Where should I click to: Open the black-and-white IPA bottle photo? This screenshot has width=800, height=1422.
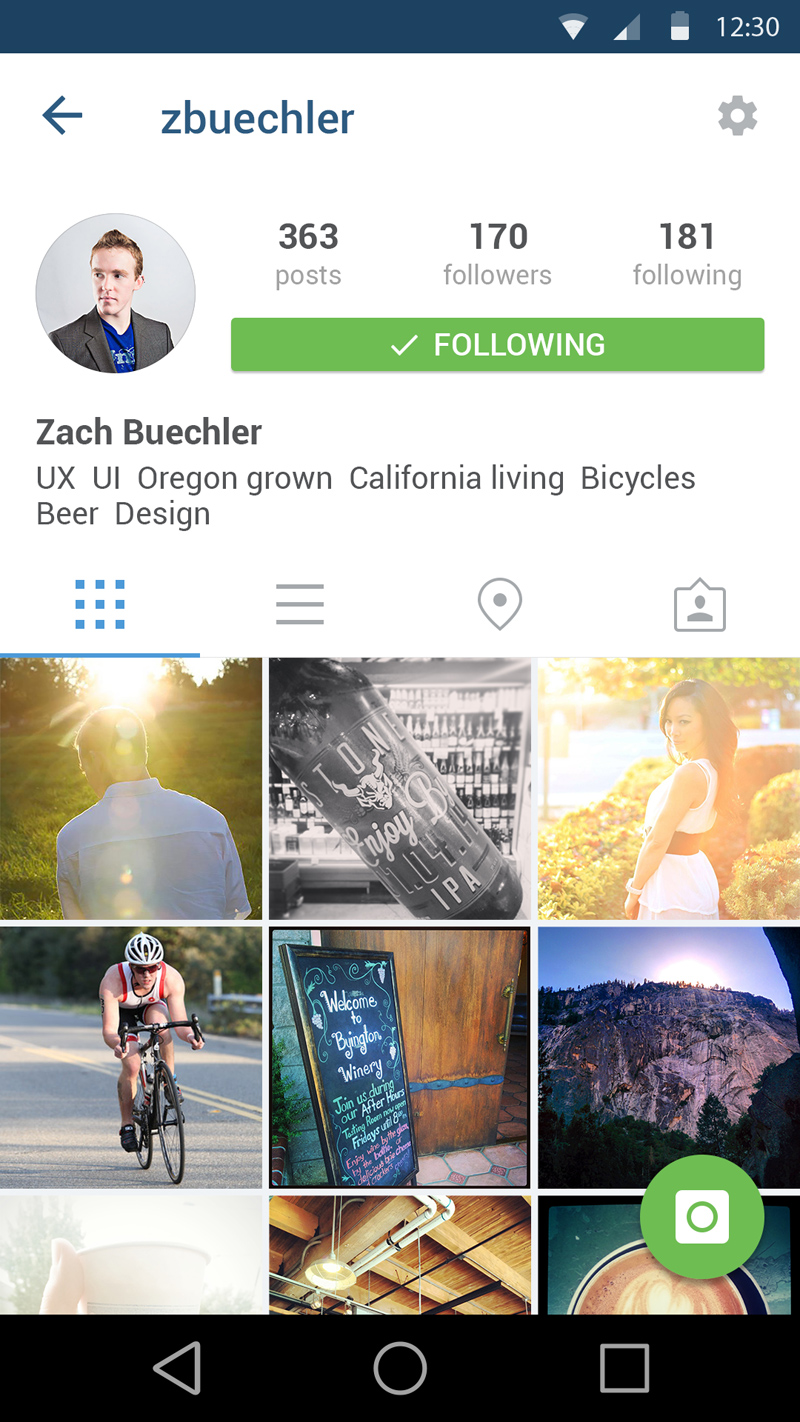click(x=400, y=788)
